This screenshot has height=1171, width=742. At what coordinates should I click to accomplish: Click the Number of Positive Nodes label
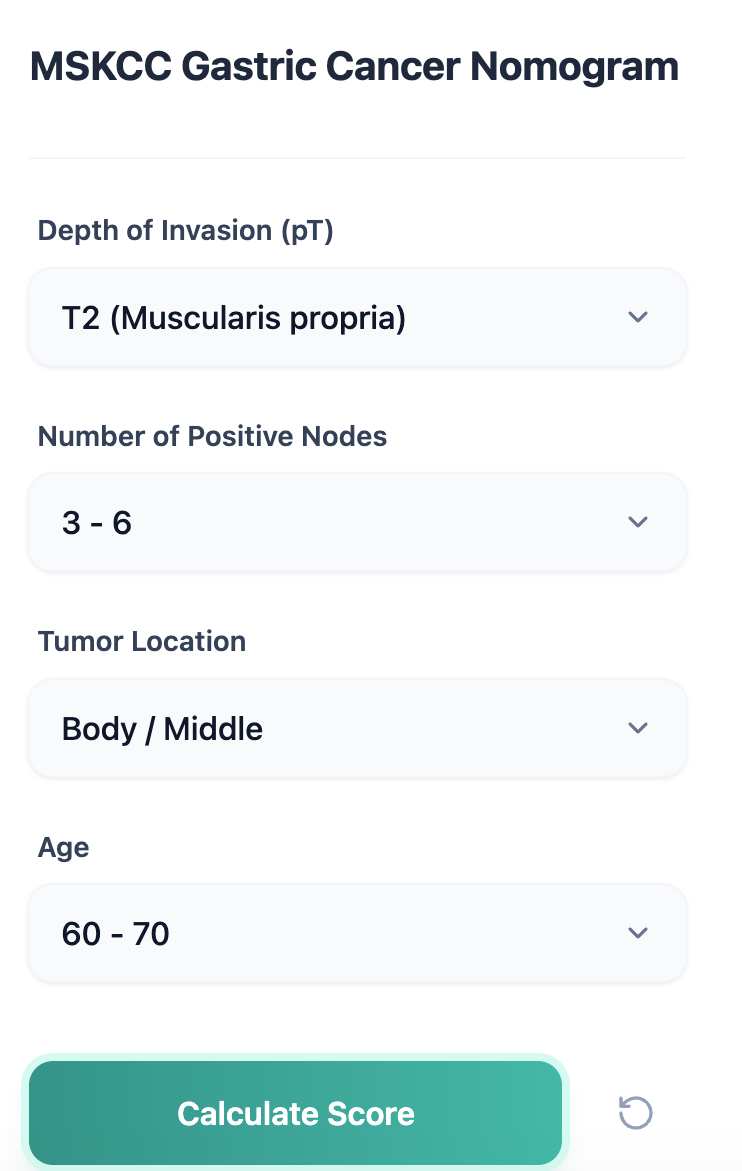pyautogui.click(x=212, y=436)
